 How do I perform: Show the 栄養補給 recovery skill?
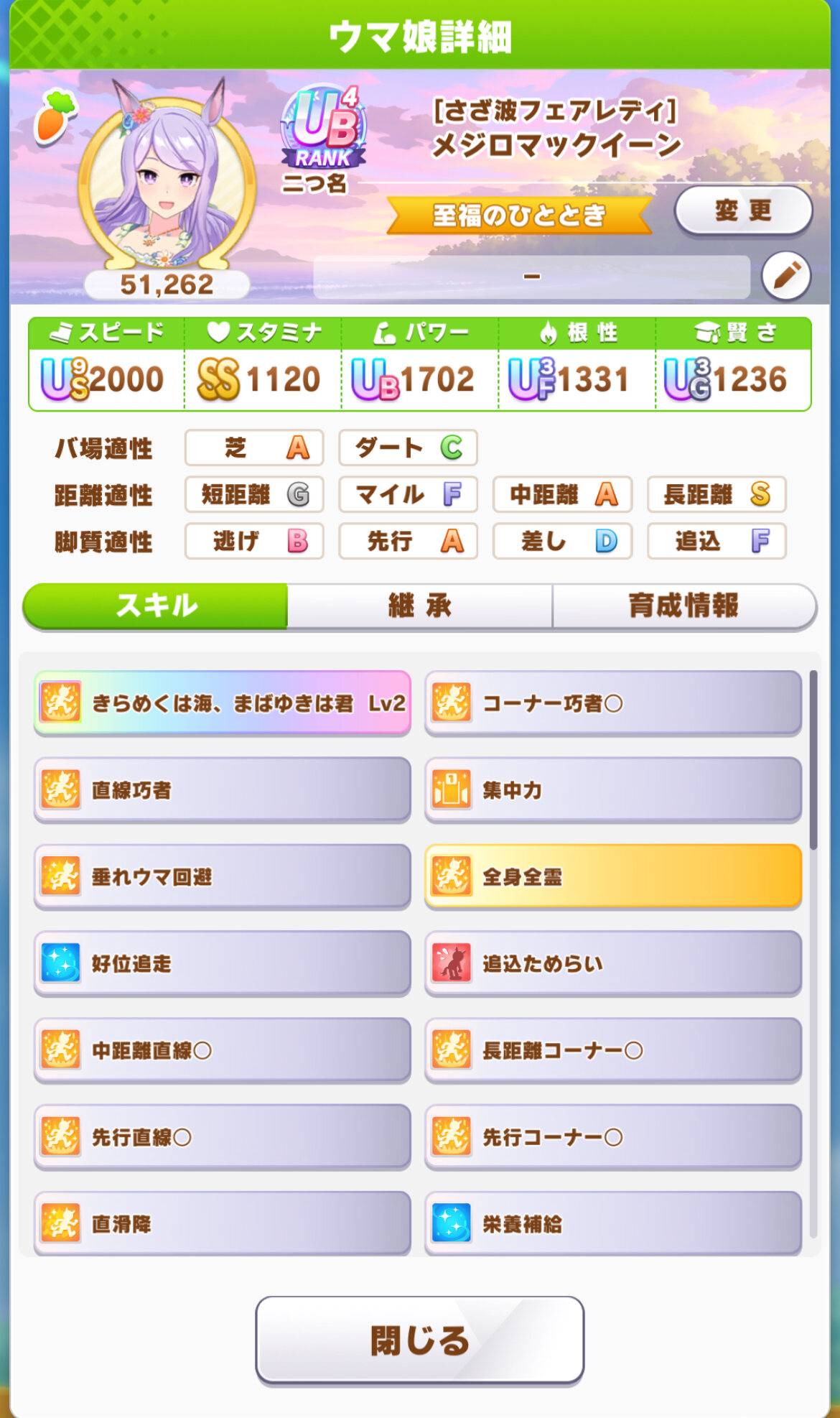(x=613, y=1223)
